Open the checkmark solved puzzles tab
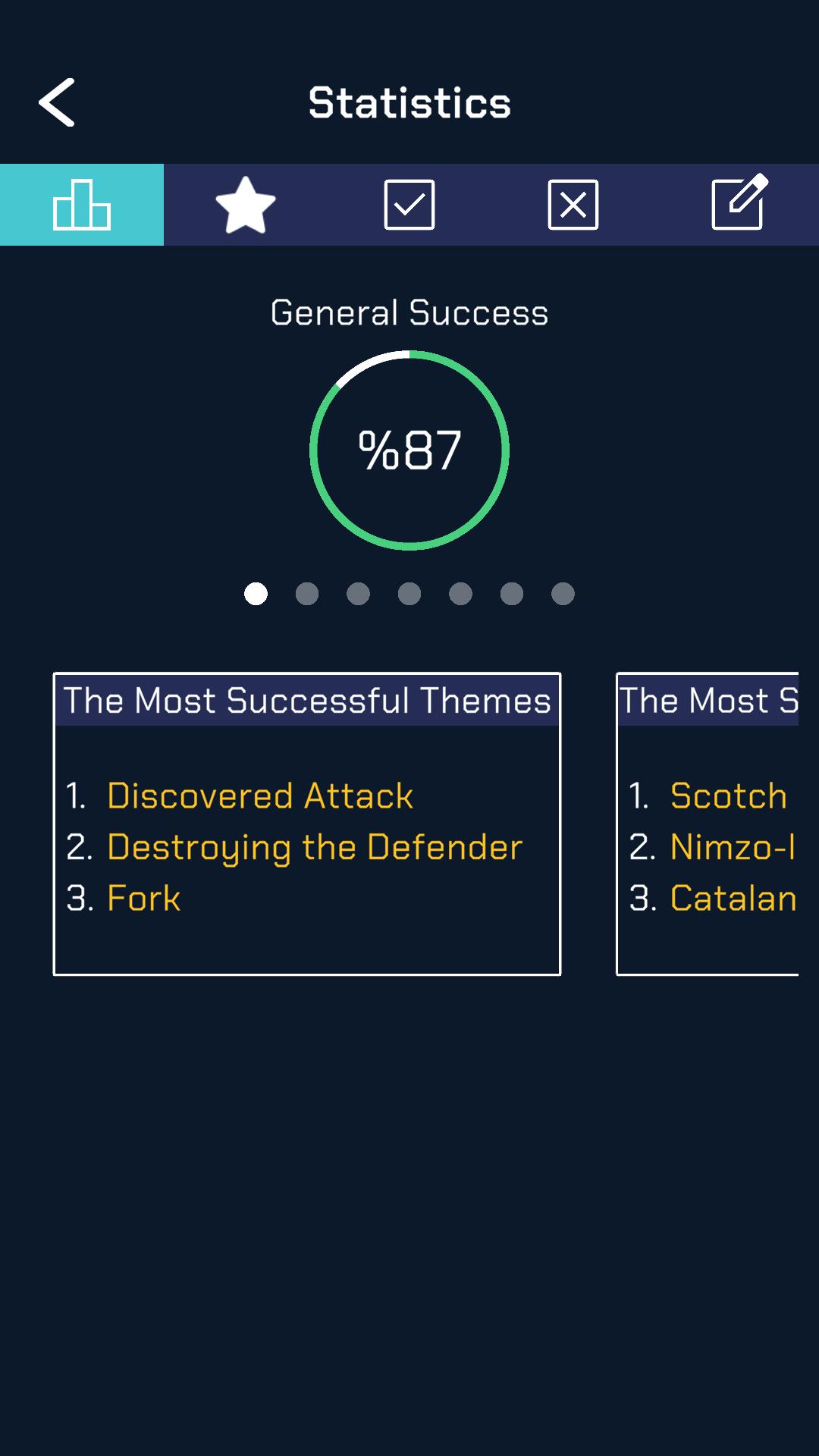This screenshot has height=1456, width=819. 409,205
